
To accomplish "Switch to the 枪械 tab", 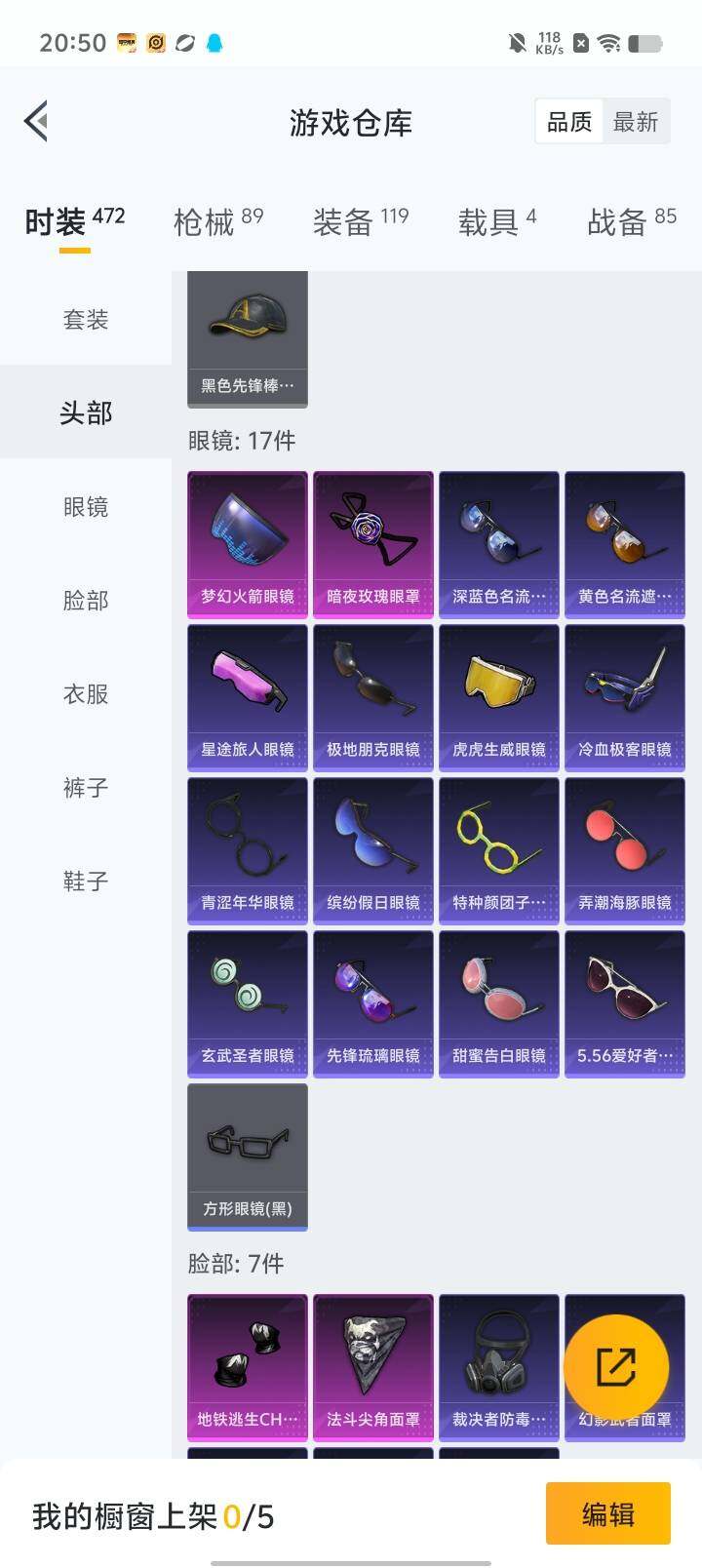I will pos(217,221).
